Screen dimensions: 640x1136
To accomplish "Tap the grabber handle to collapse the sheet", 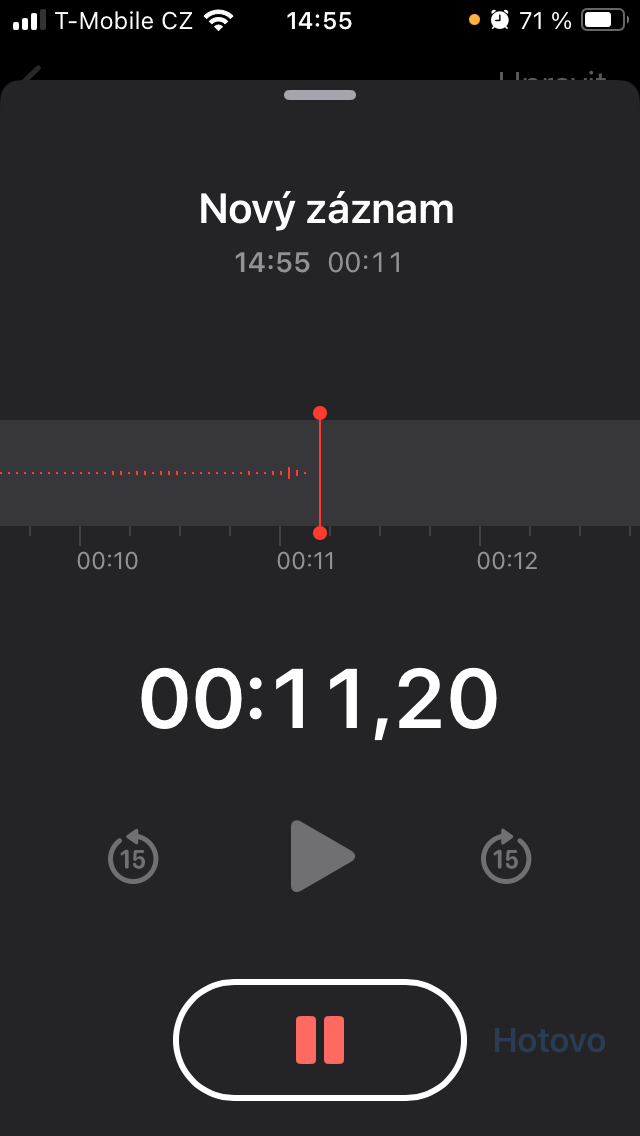I will pos(320,95).
